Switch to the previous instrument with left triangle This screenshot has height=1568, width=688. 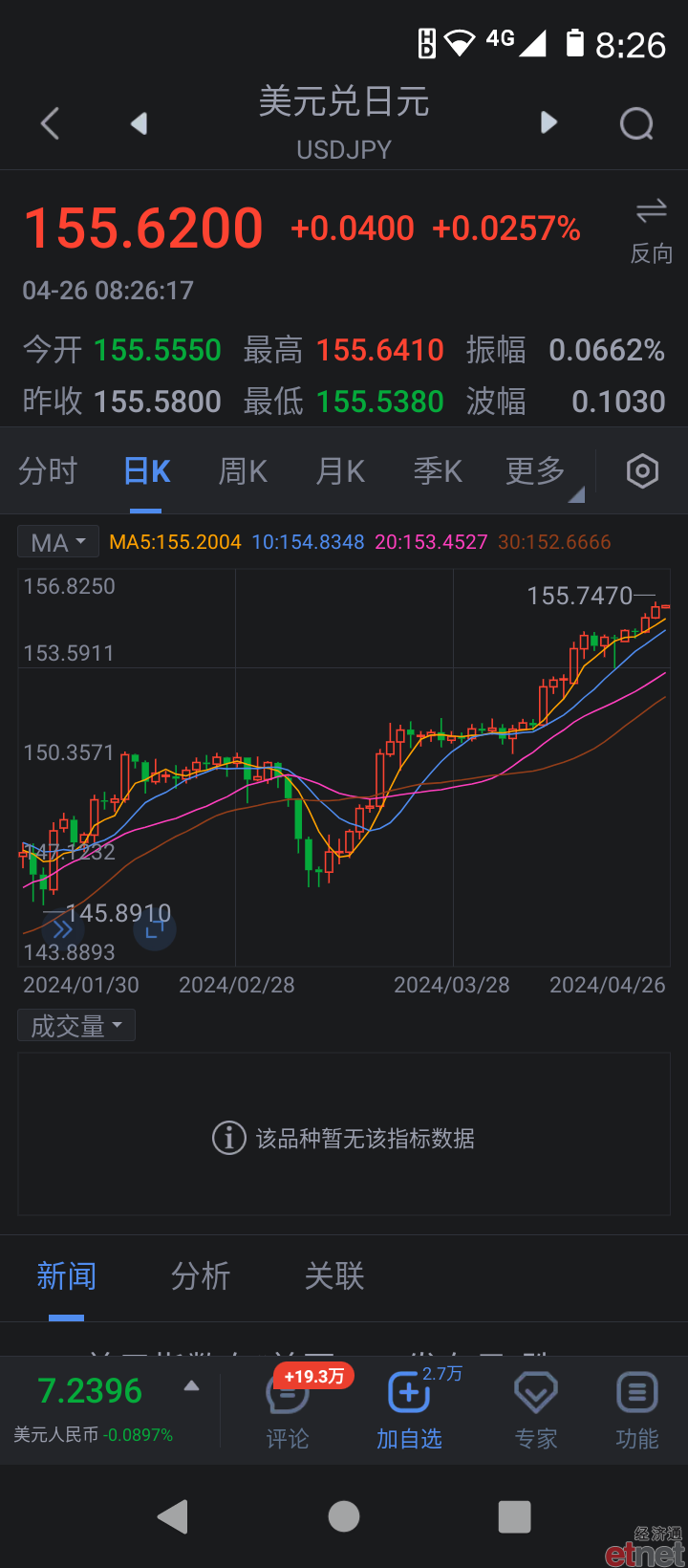point(140,123)
